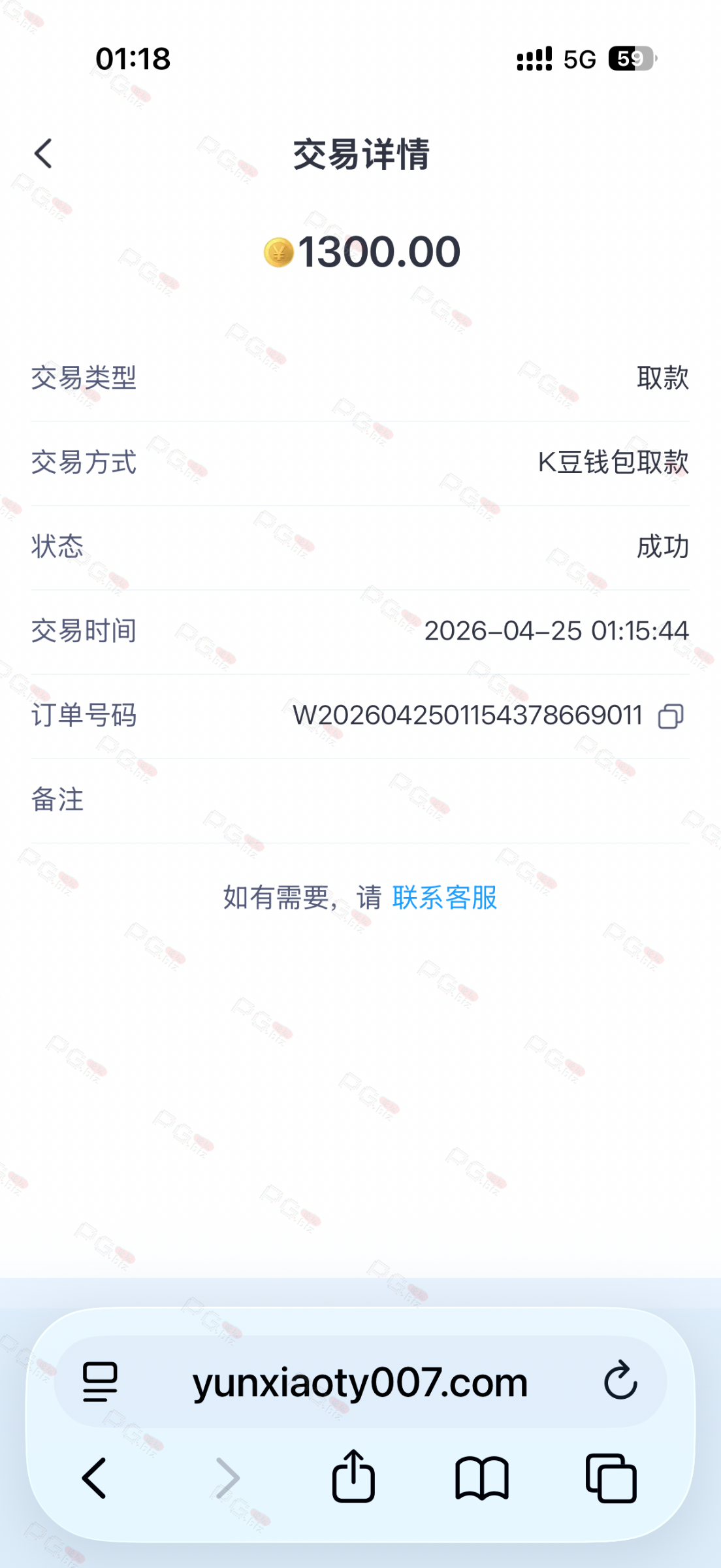
Task: Reload the current web page
Action: [620, 1380]
